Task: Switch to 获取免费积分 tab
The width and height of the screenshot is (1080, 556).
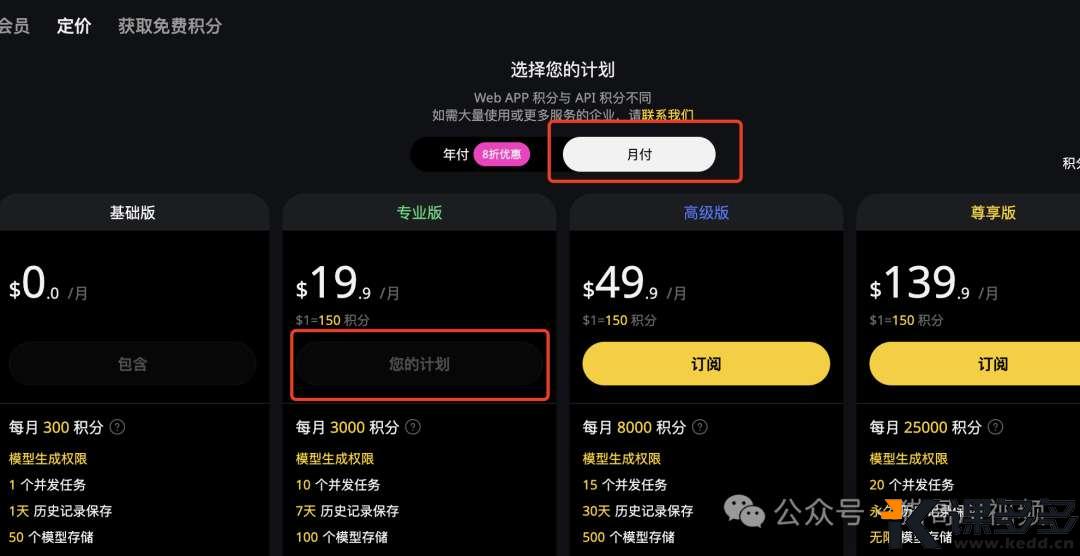Action: coord(170,26)
